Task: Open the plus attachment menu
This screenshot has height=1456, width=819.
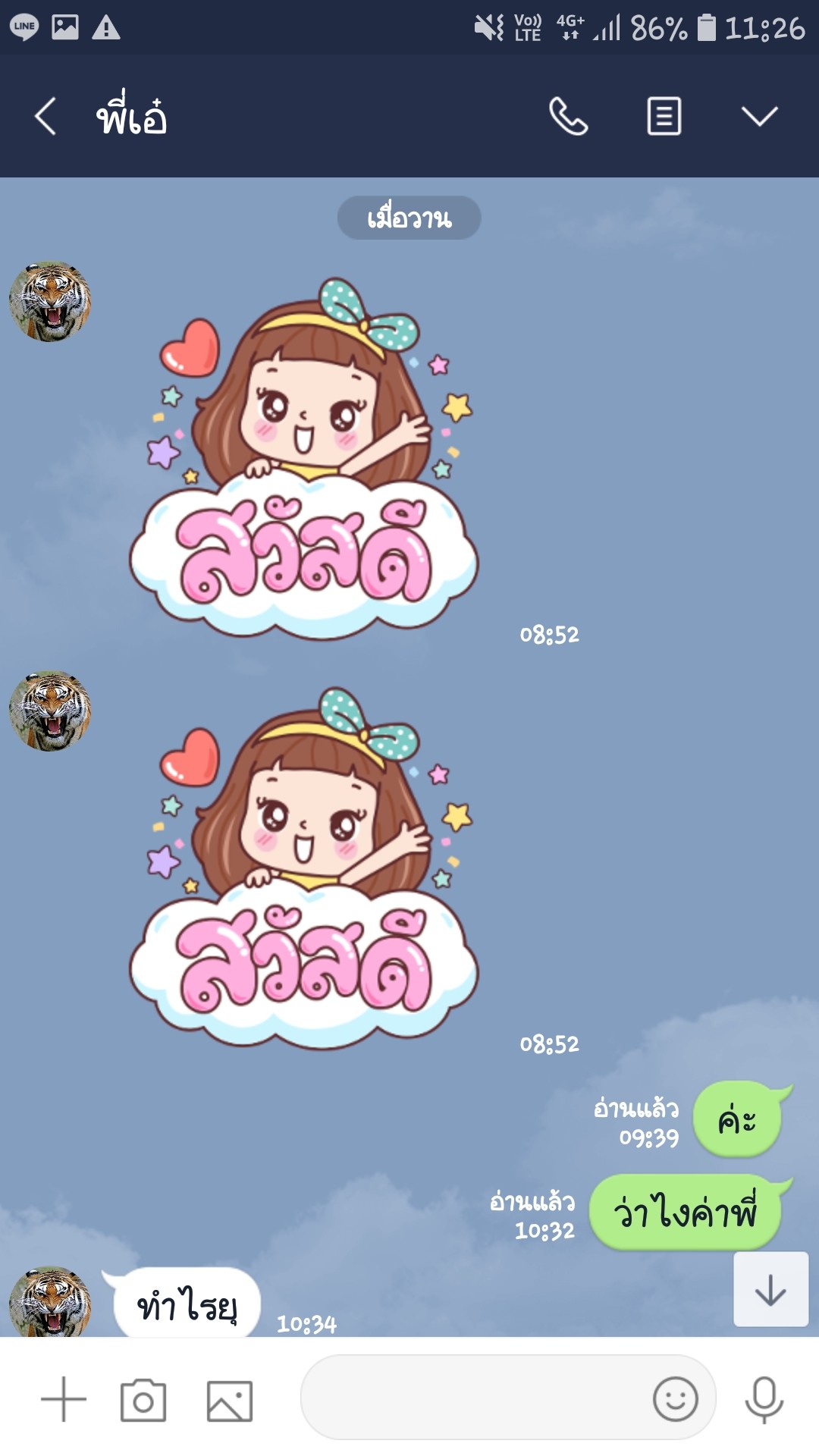Action: coord(64,1399)
